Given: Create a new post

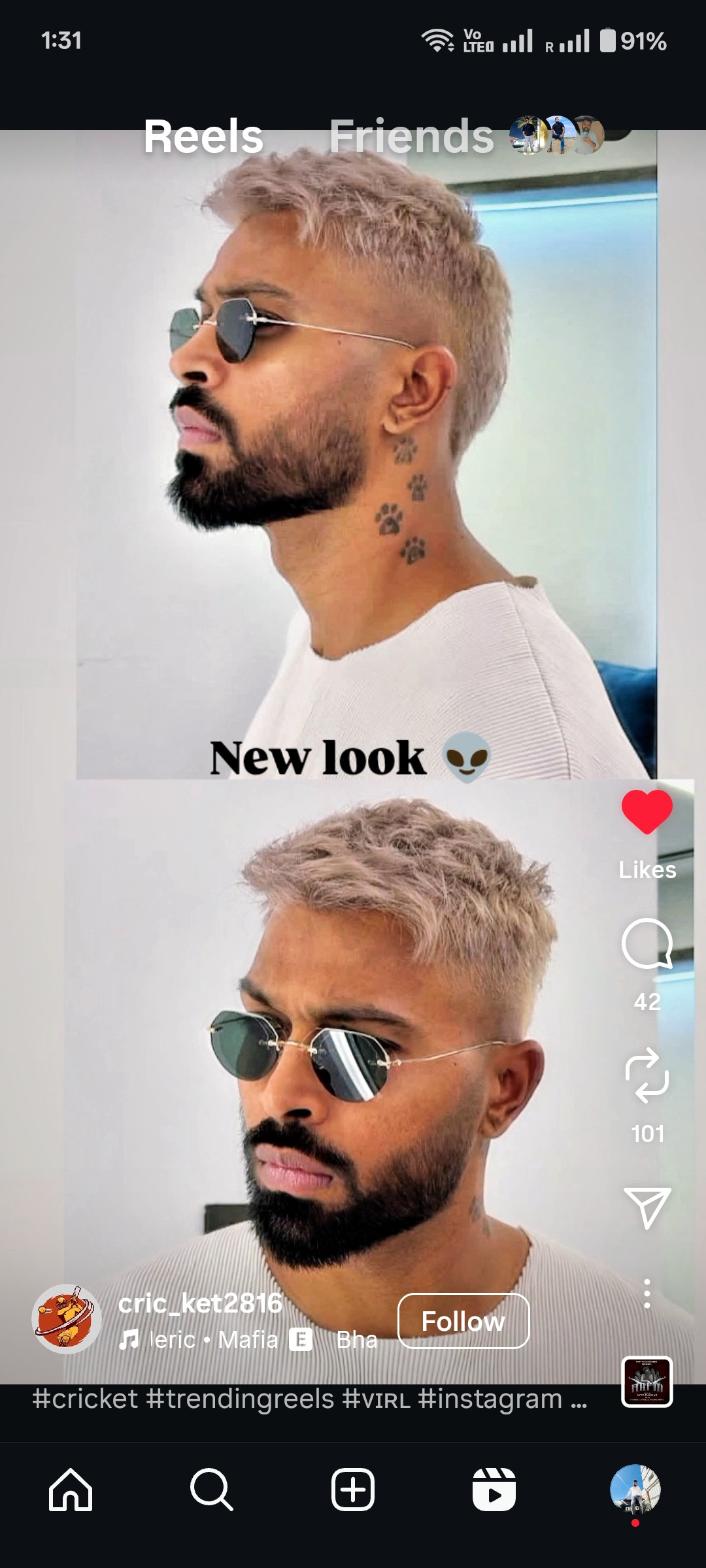Looking at the screenshot, I should pos(353,1490).
